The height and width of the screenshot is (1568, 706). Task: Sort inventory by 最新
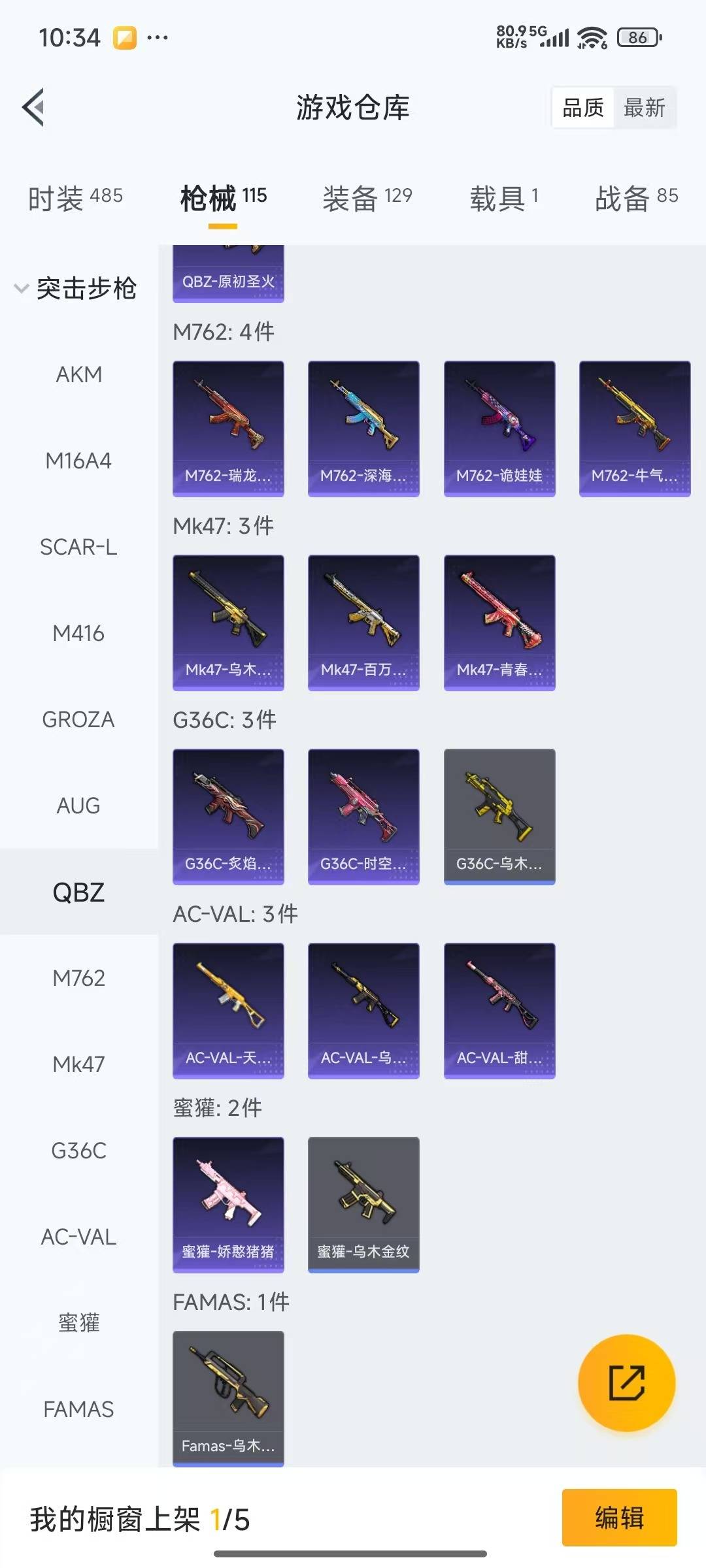(x=644, y=107)
